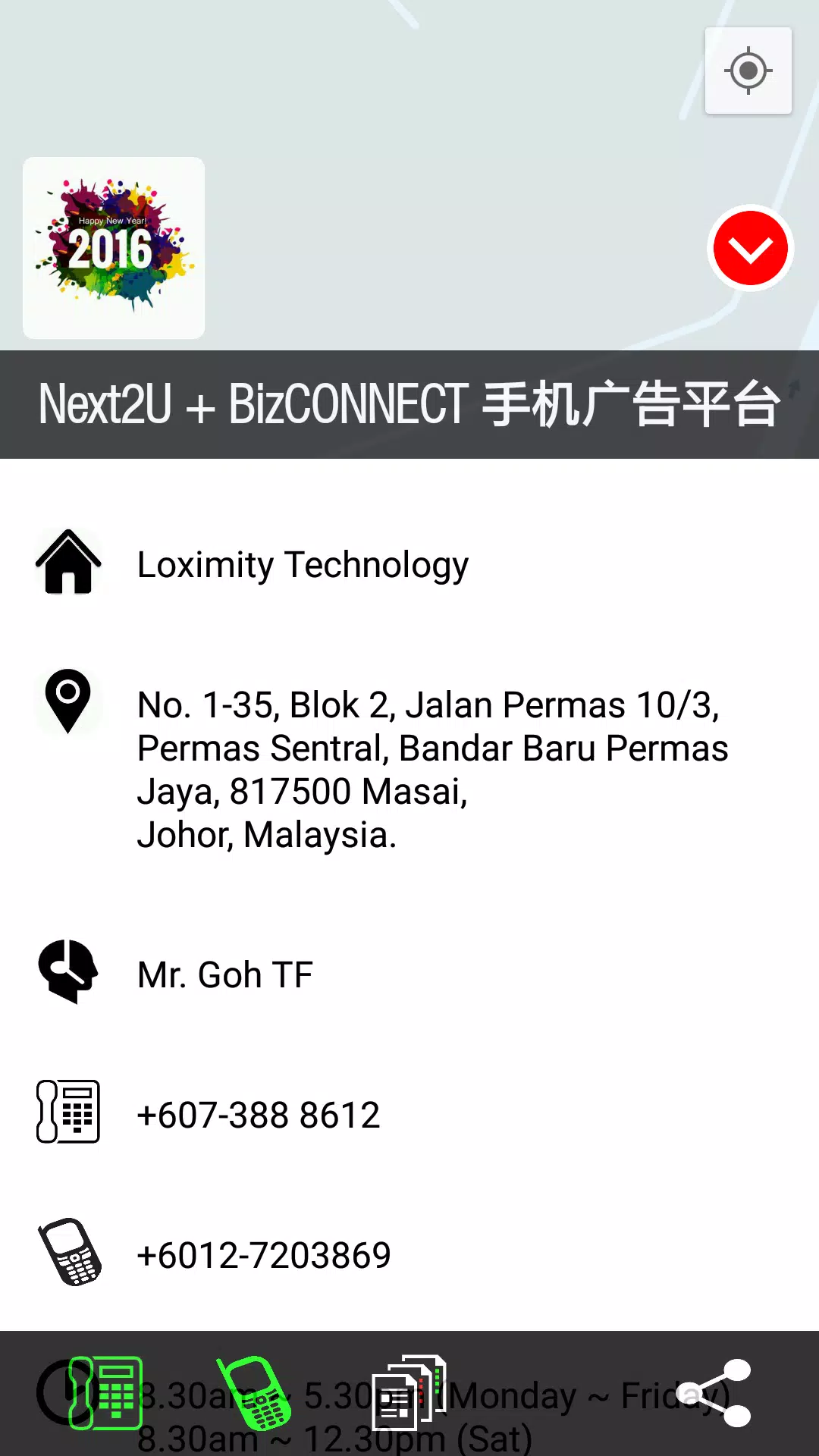
Task: Open the Happy New Year 2016 image
Action: [x=114, y=248]
